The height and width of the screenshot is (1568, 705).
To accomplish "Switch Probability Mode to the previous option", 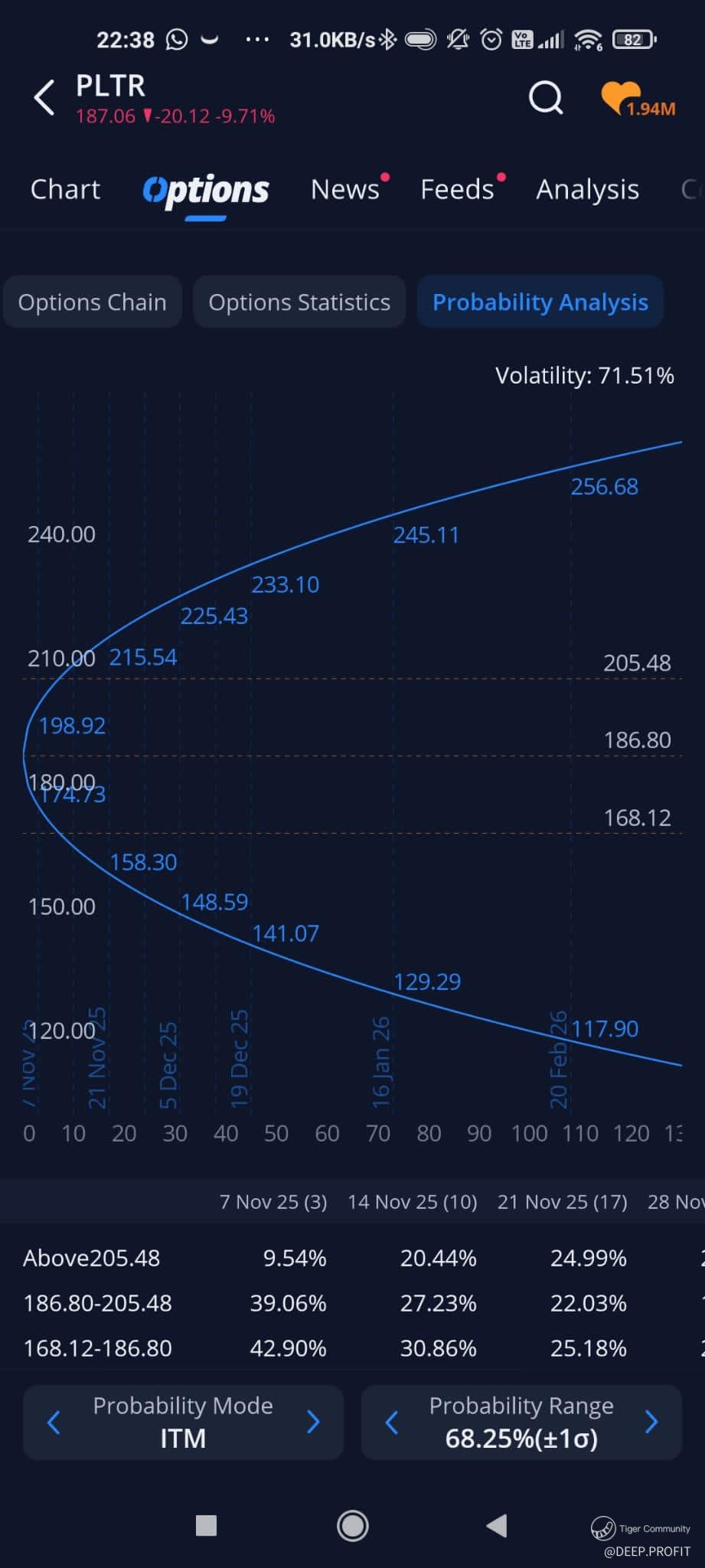I will pyautogui.click(x=54, y=1423).
